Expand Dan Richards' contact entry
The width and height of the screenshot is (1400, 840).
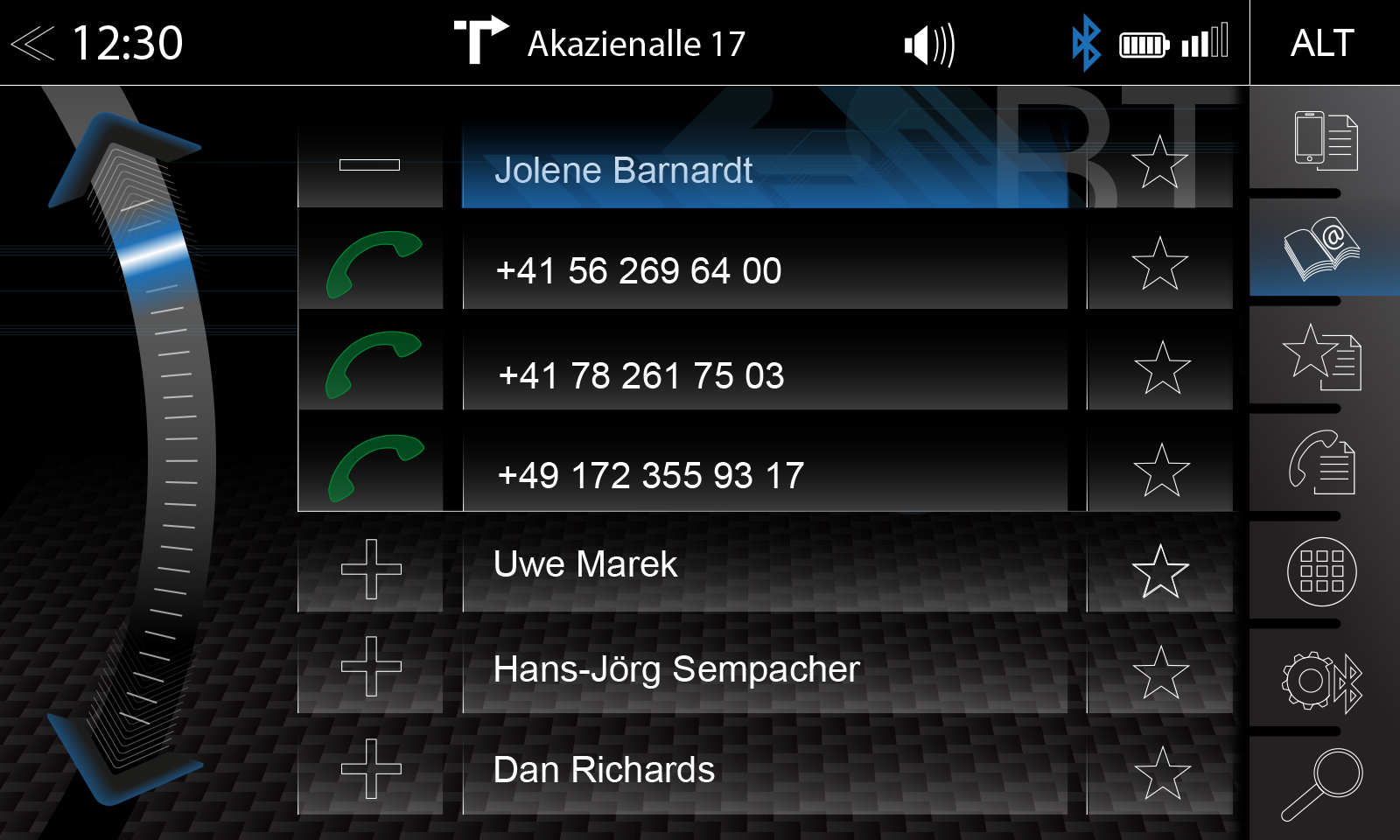[x=371, y=769]
